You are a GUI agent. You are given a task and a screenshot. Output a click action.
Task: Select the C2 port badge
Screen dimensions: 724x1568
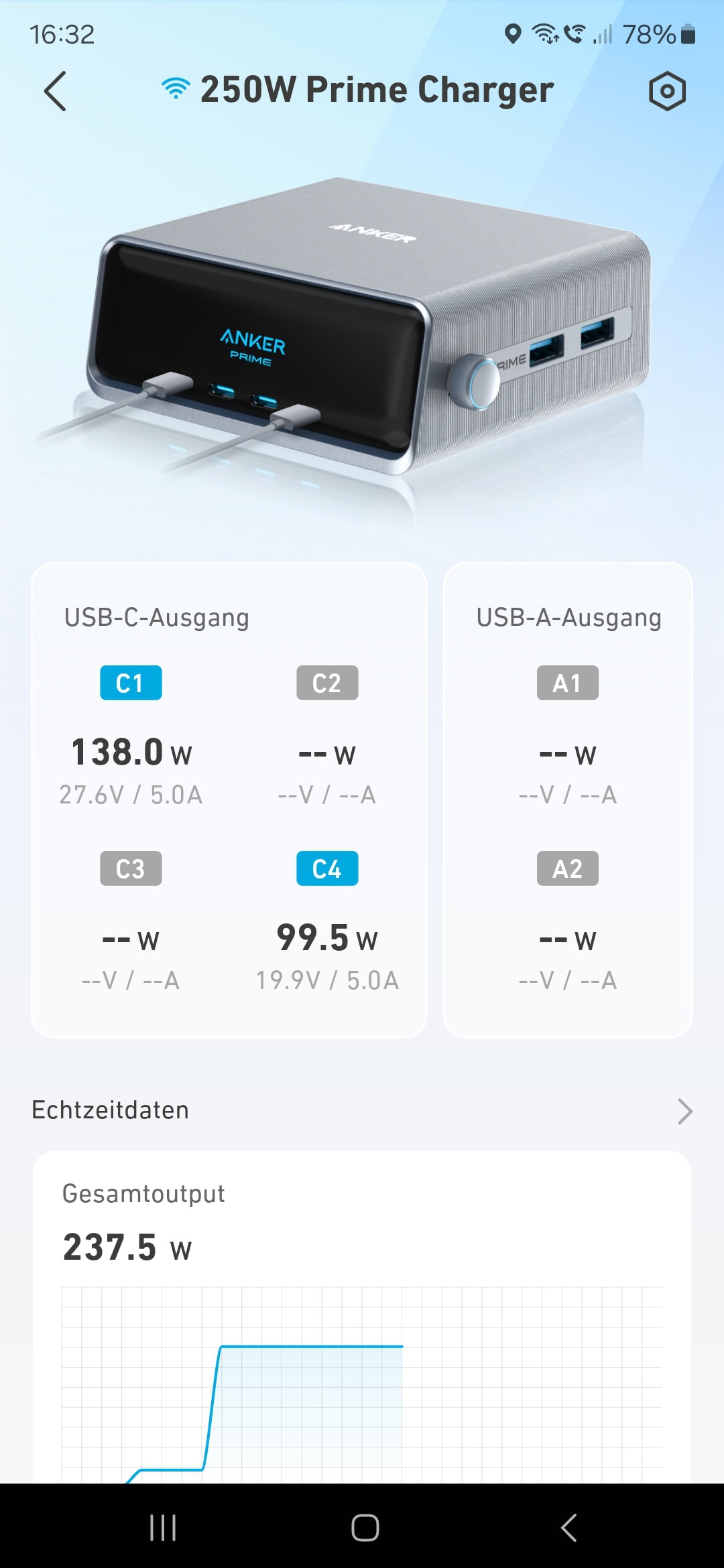click(x=327, y=683)
